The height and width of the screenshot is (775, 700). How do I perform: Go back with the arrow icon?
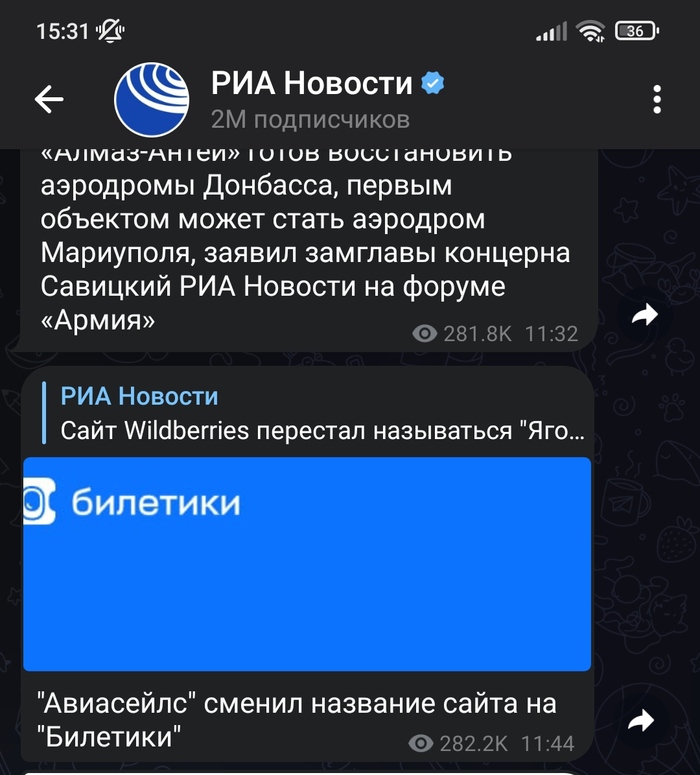point(49,98)
